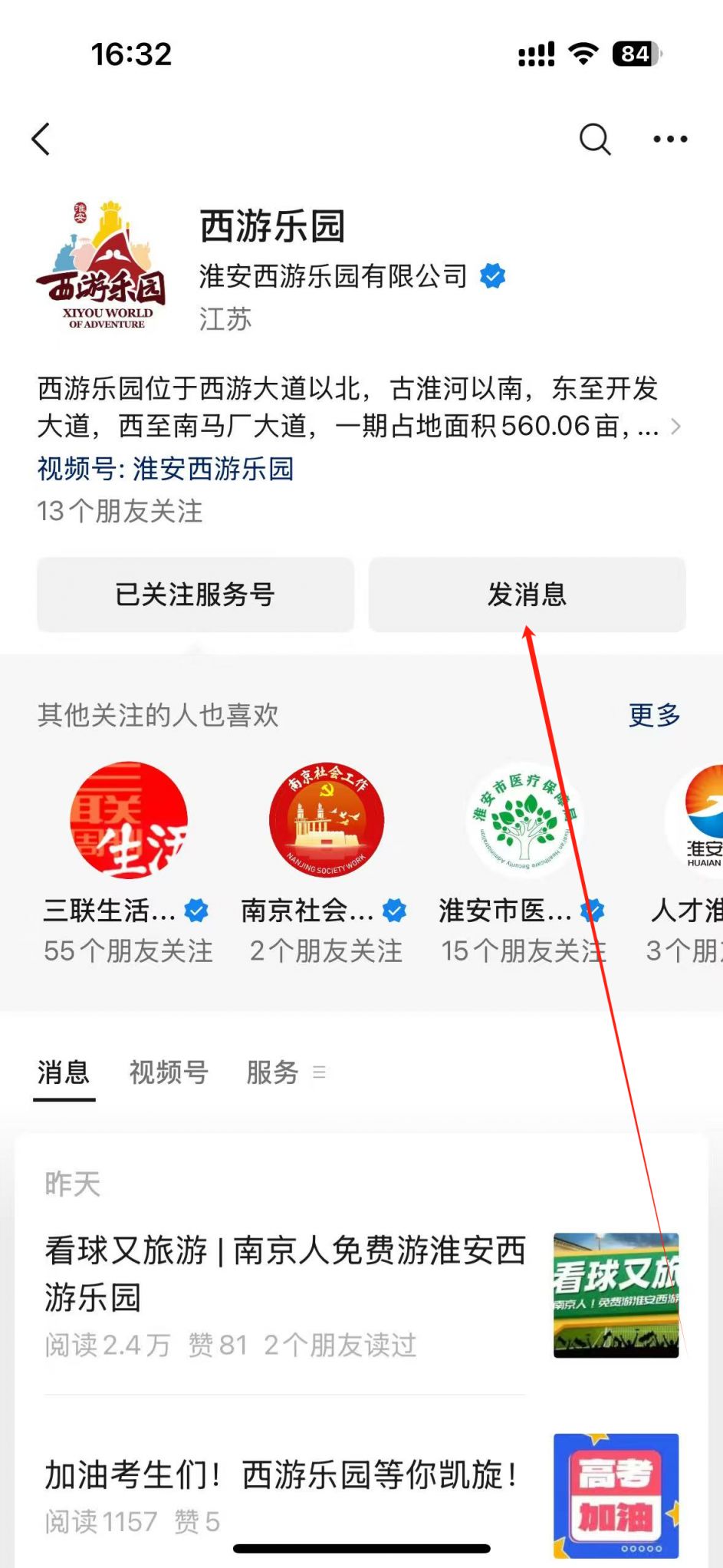This screenshot has width=723, height=1568.
Task: Expand the 西游乐园 account description
Action: pos(675,427)
